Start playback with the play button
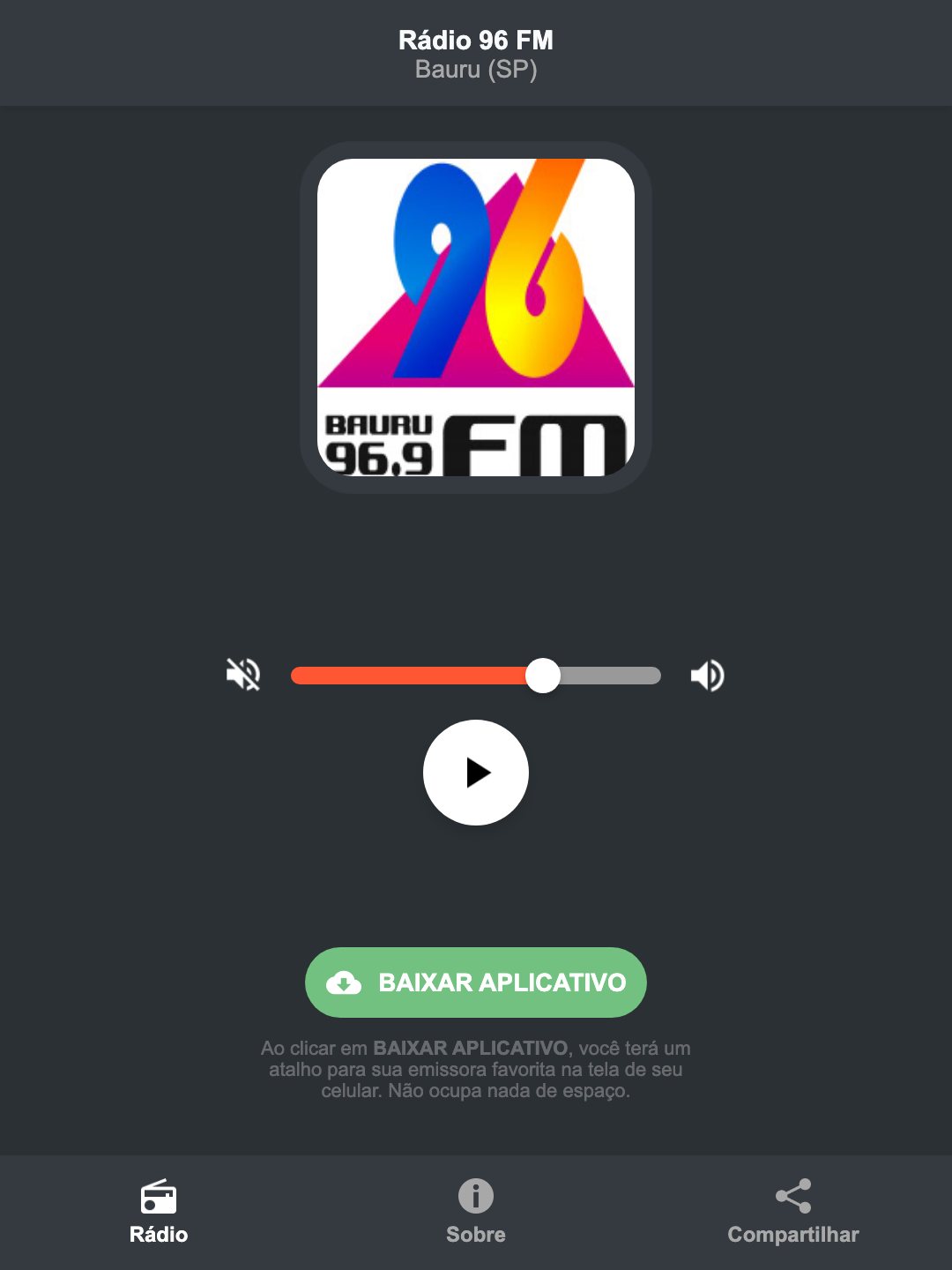952x1270 pixels. 475,773
